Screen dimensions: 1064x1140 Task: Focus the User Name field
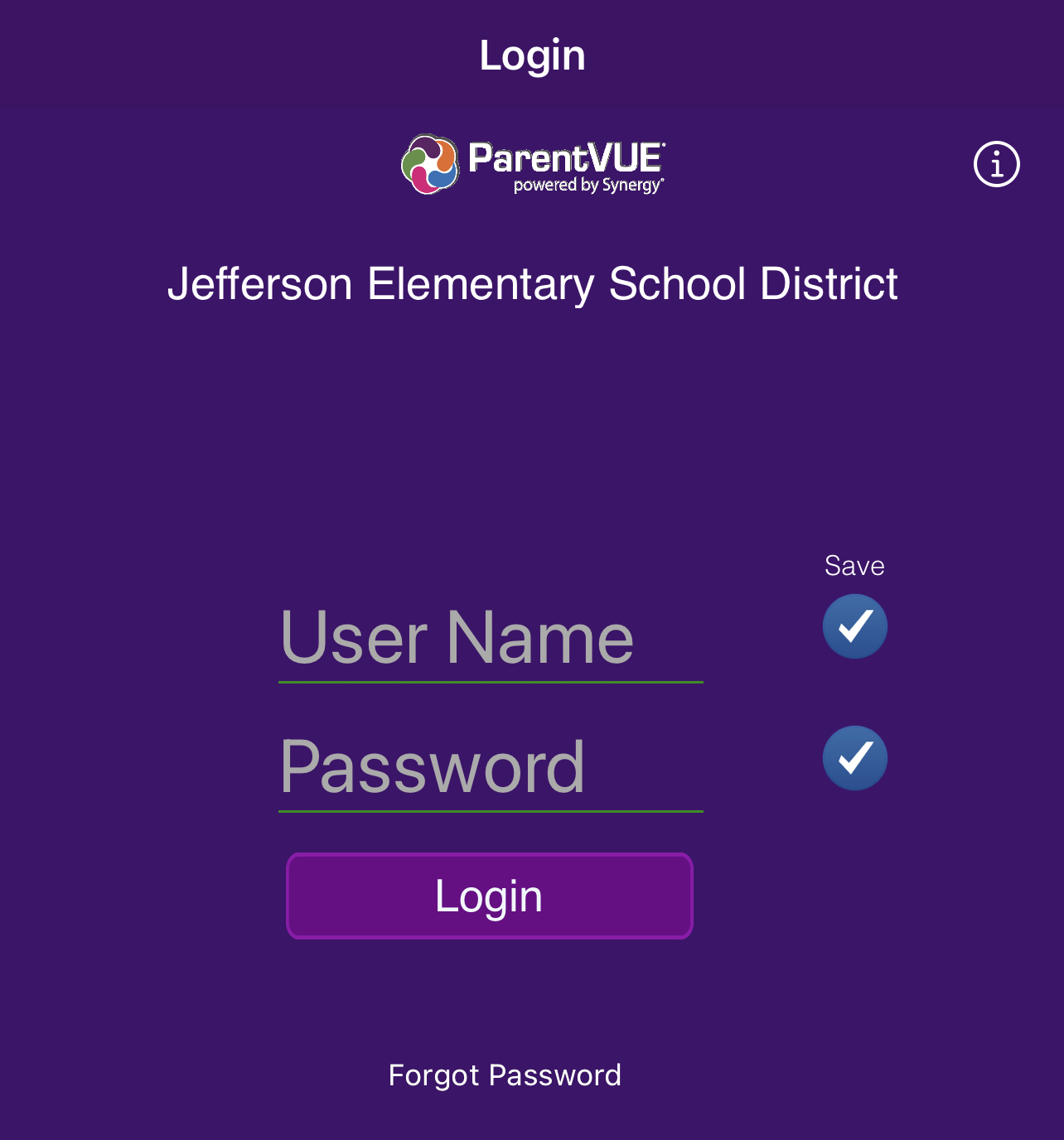[490, 639]
